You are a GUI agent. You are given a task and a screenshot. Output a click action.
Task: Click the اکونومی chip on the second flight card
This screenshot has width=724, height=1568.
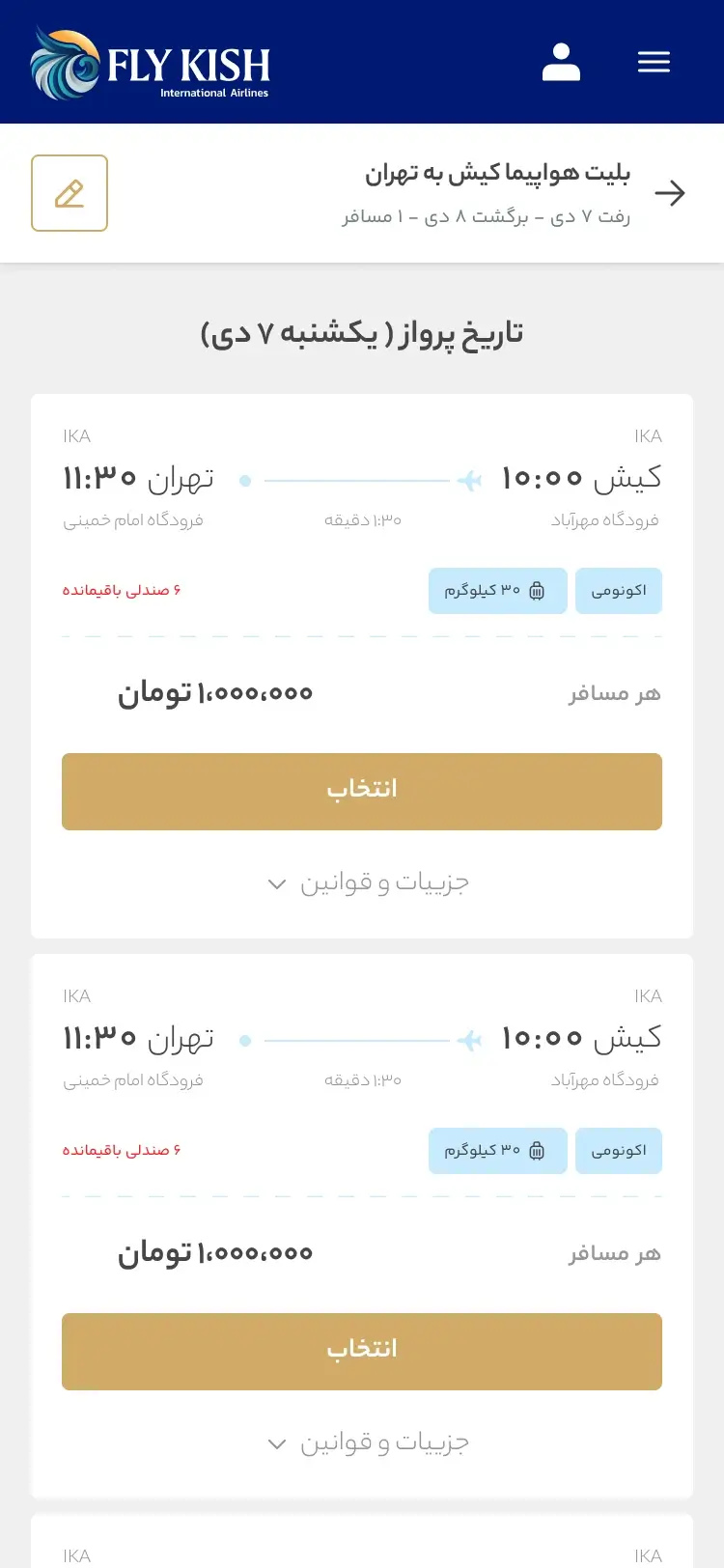tap(619, 1150)
